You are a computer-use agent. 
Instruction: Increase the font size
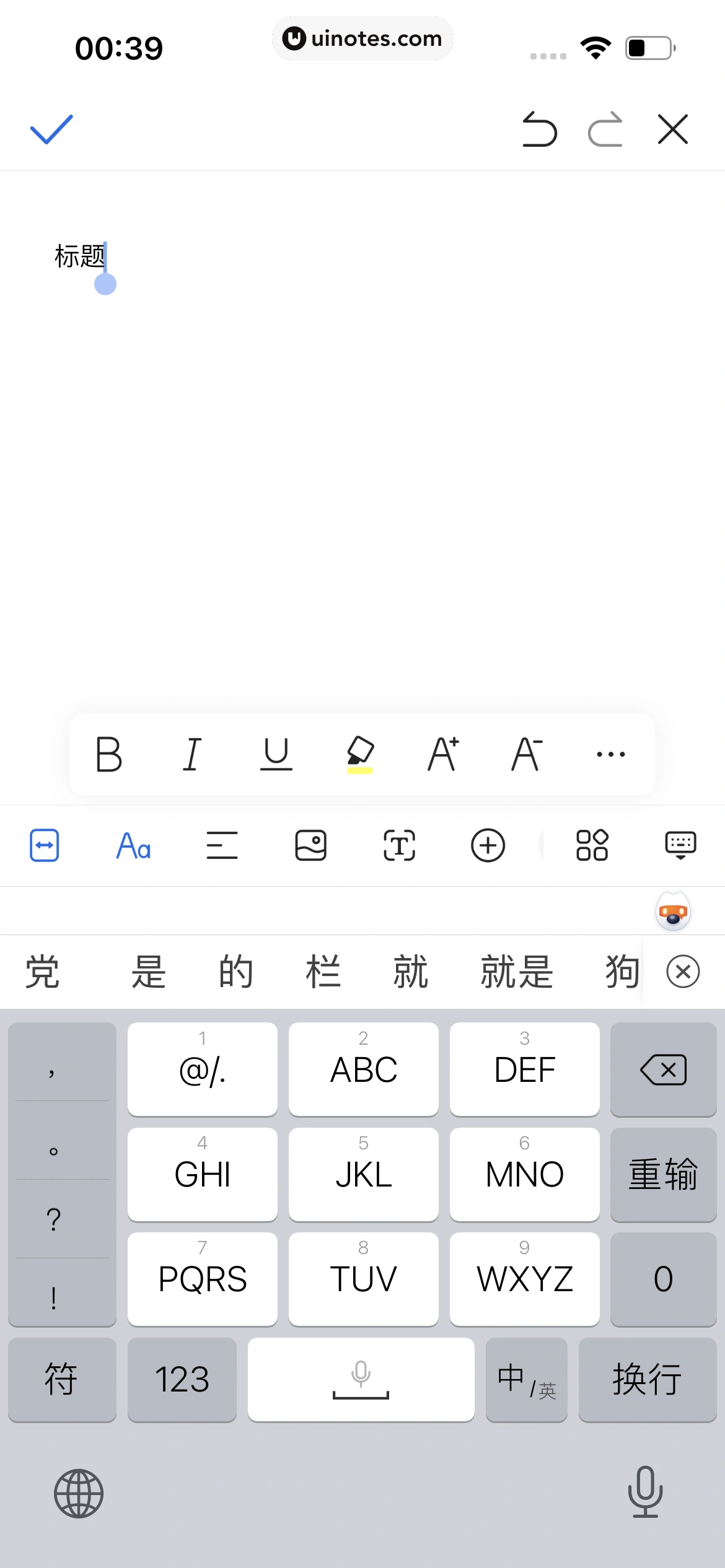click(444, 754)
